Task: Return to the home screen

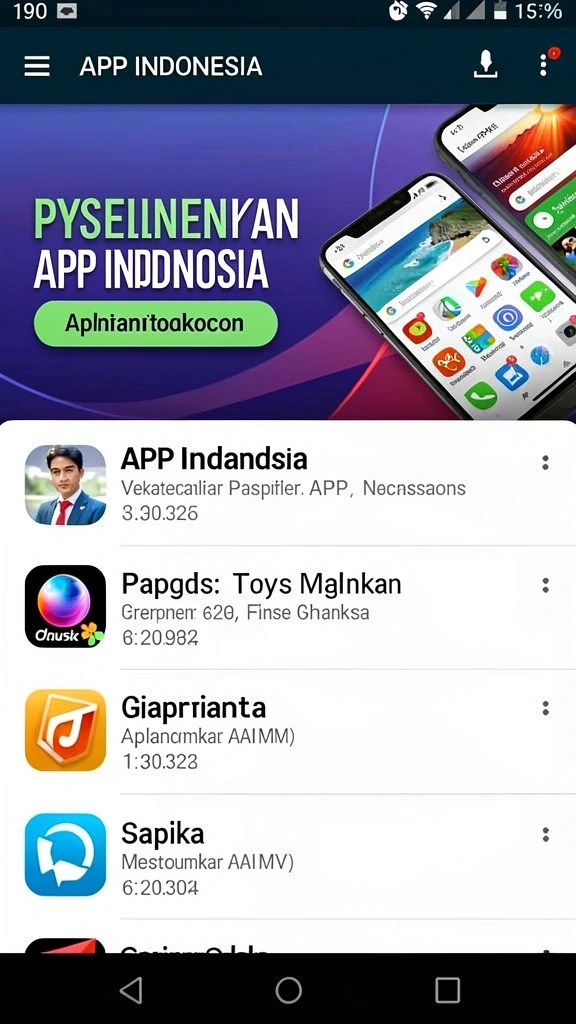Action: point(288,990)
